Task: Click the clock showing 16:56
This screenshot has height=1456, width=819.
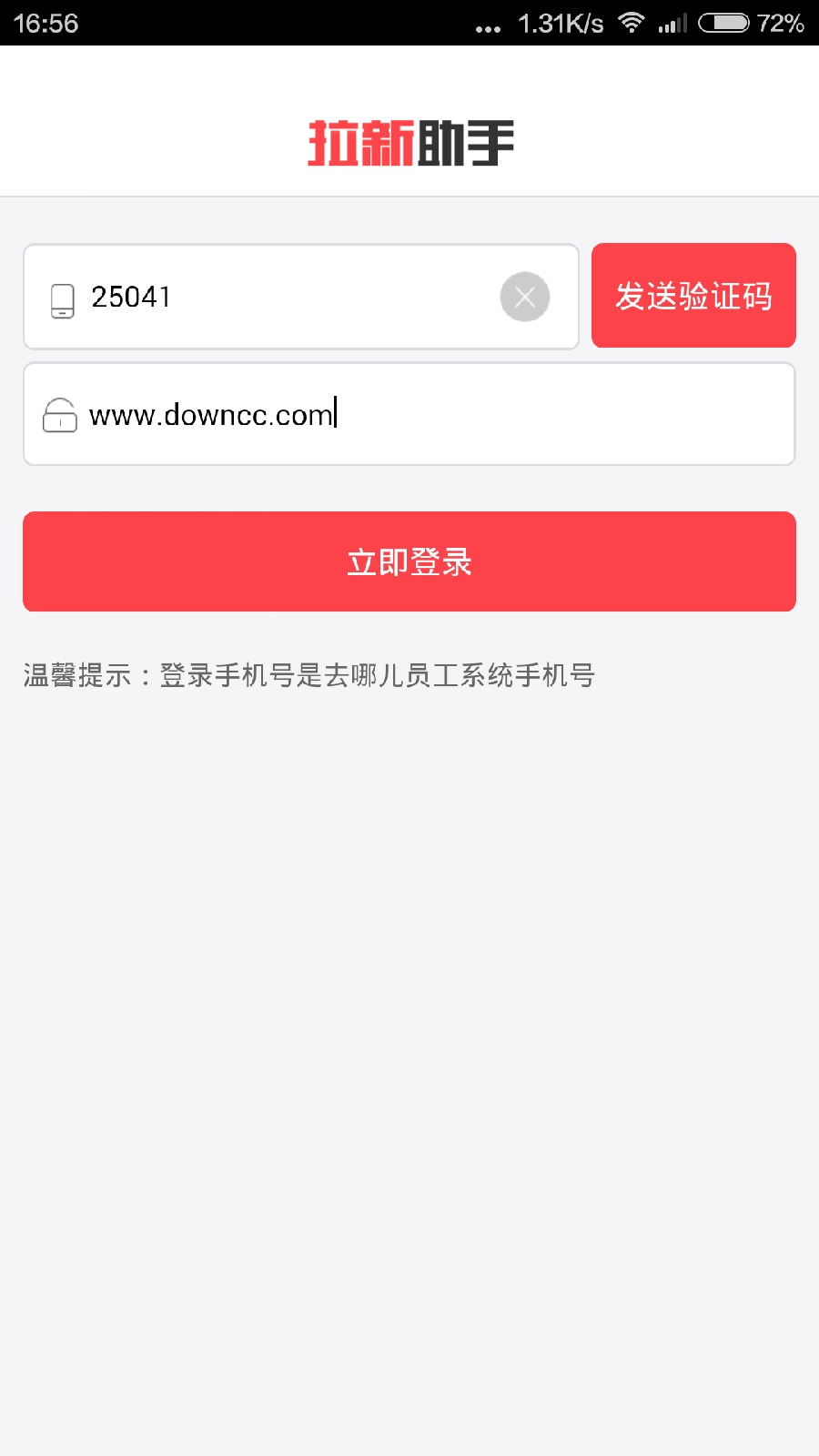Action: coord(46,25)
